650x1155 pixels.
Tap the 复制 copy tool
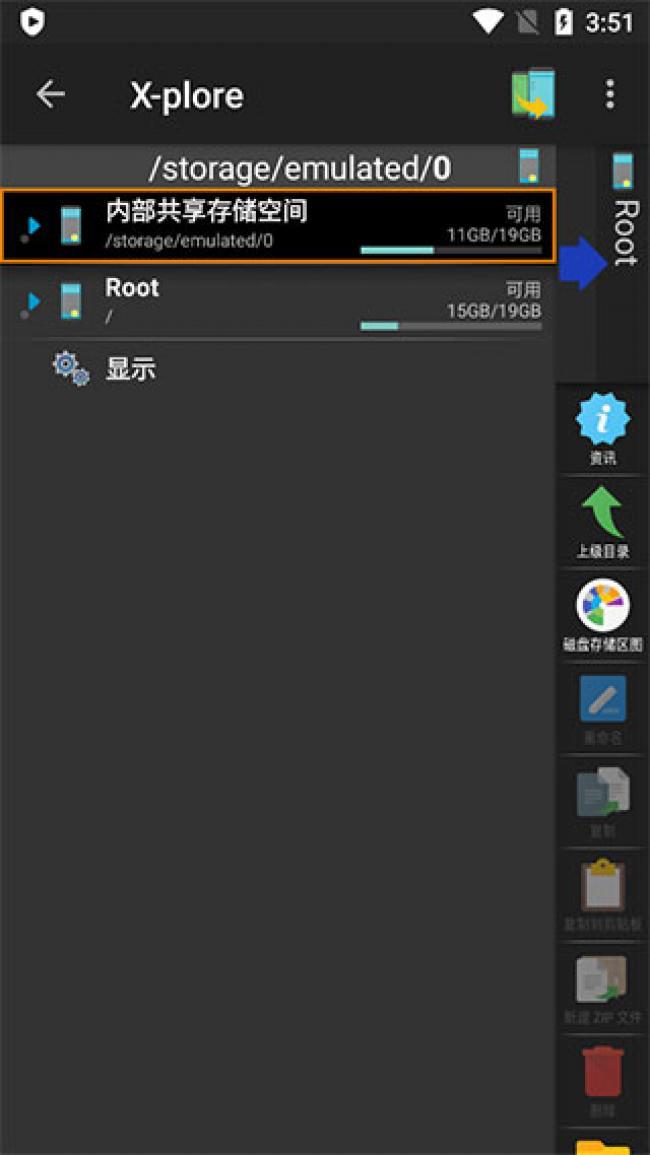[x=603, y=802]
